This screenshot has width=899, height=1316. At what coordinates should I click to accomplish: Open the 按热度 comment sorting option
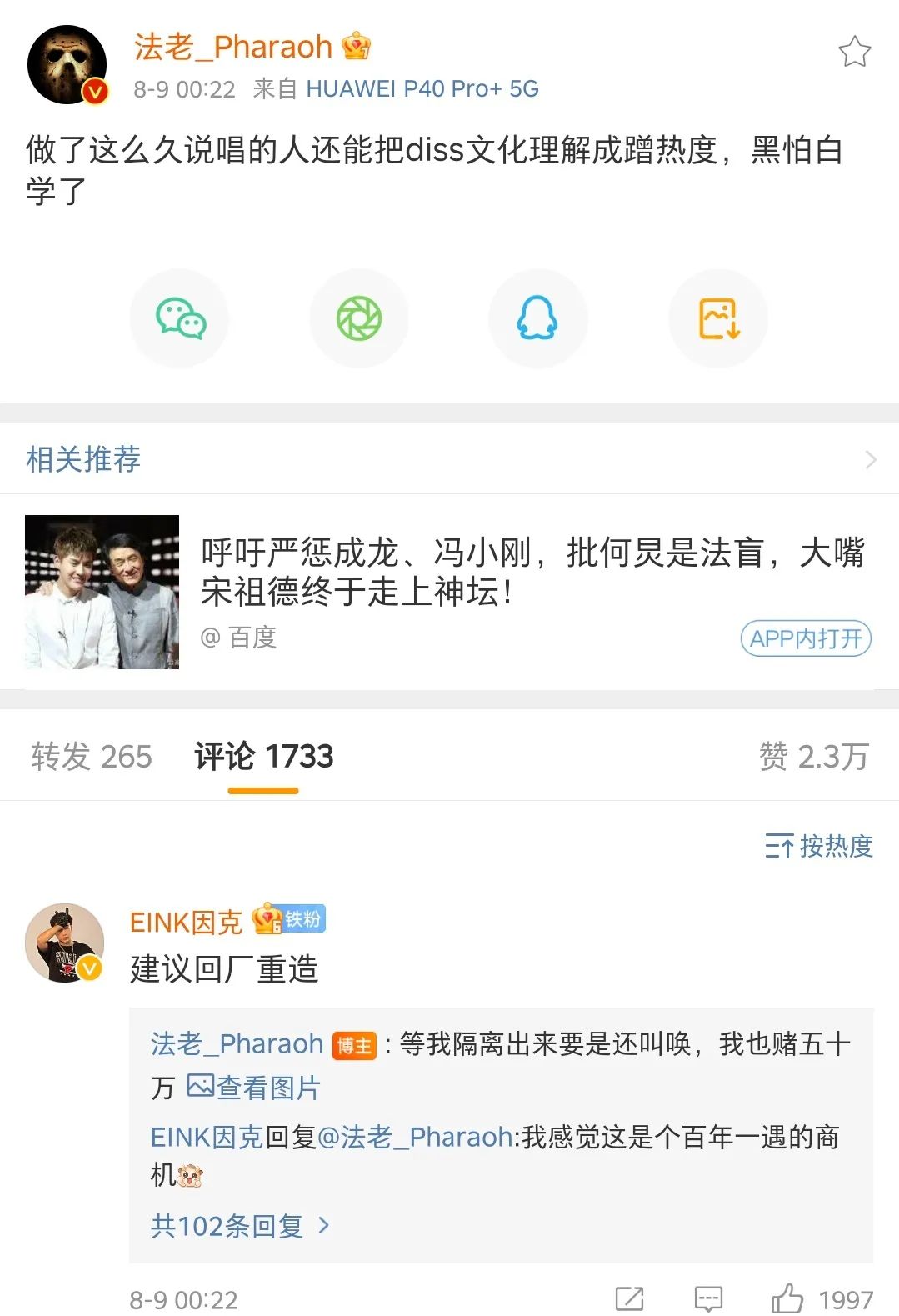821,847
